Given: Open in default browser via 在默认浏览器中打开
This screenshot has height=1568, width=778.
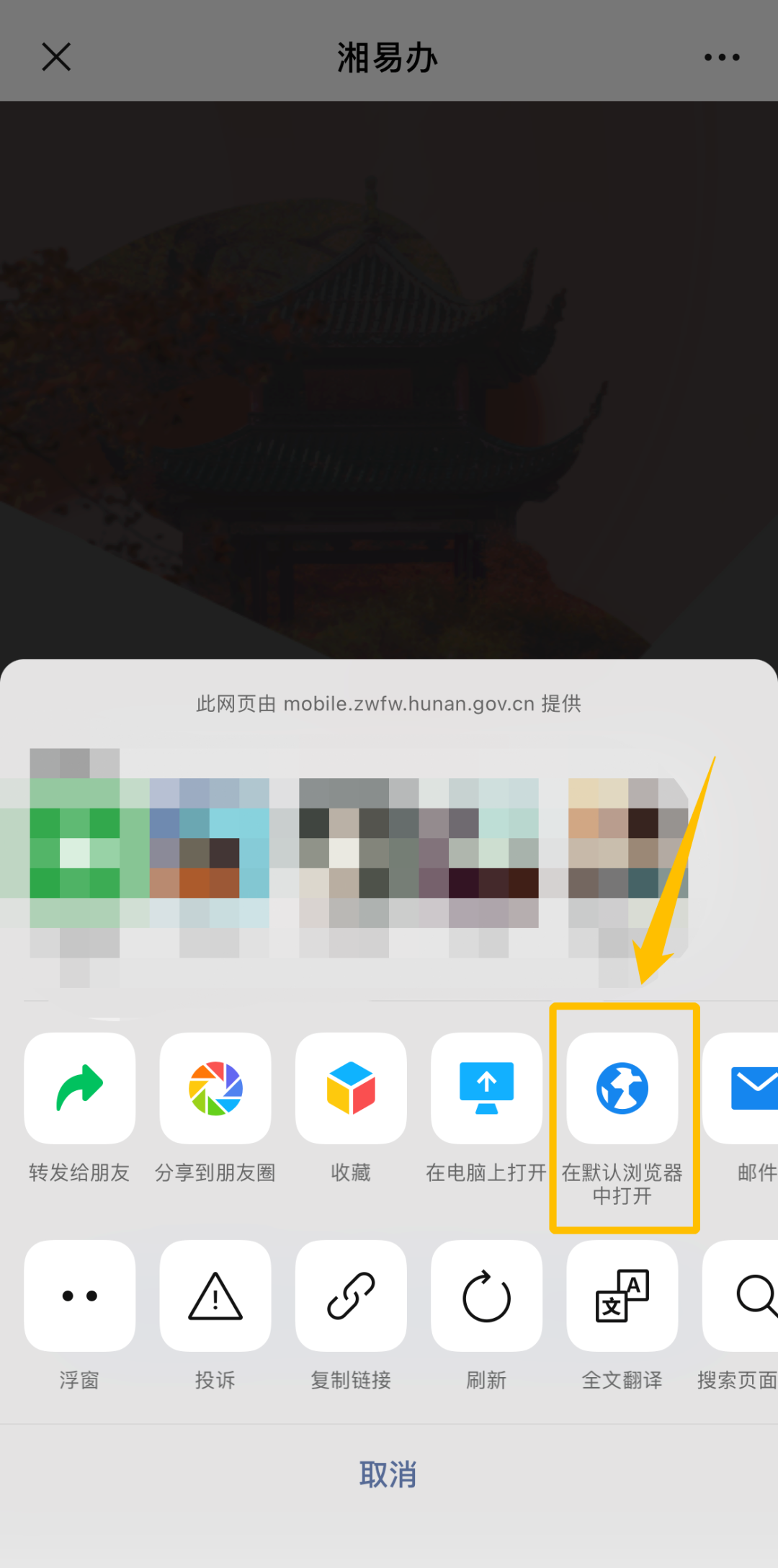Looking at the screenshot, I should pyautogui.click(x=622, y=1088).
